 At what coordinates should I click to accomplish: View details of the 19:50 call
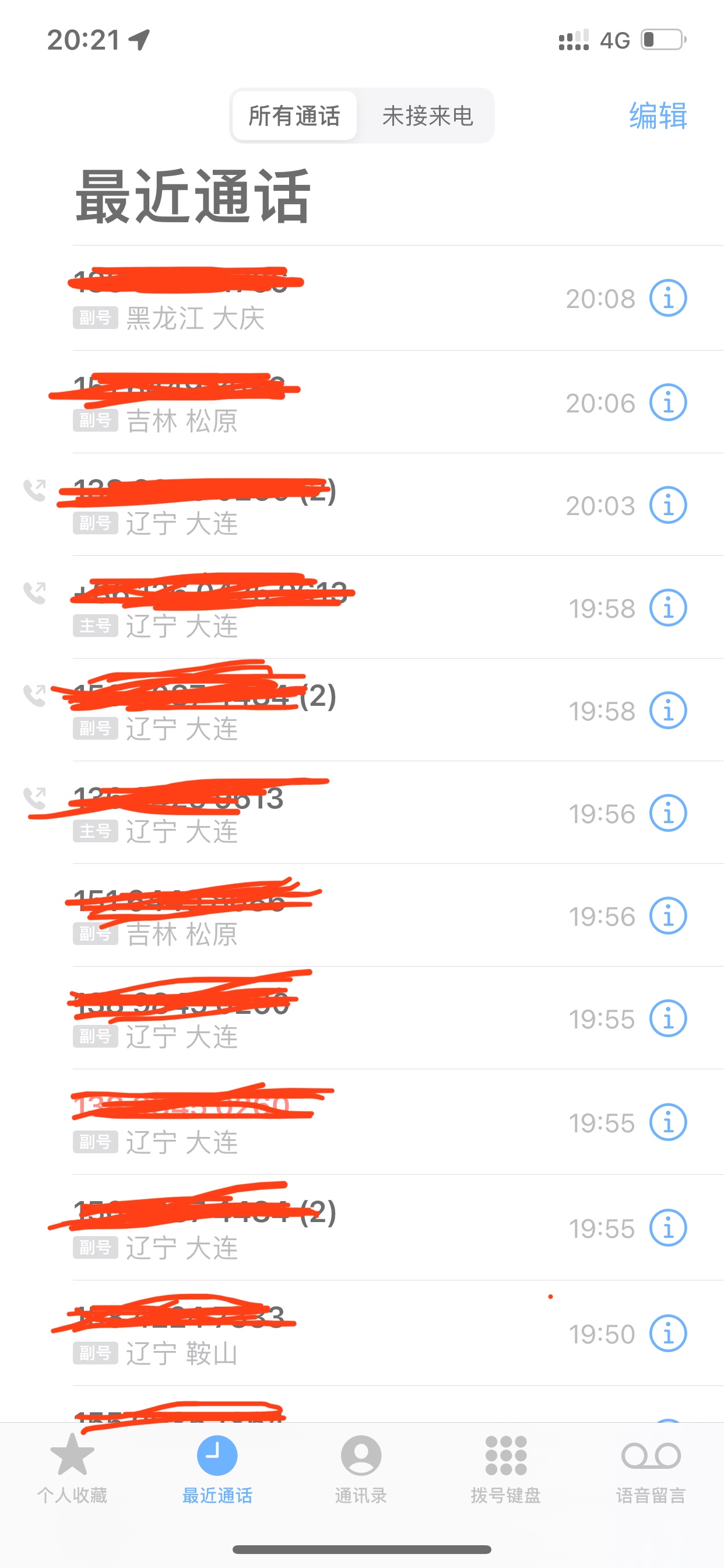click(x=667, y=1333)
